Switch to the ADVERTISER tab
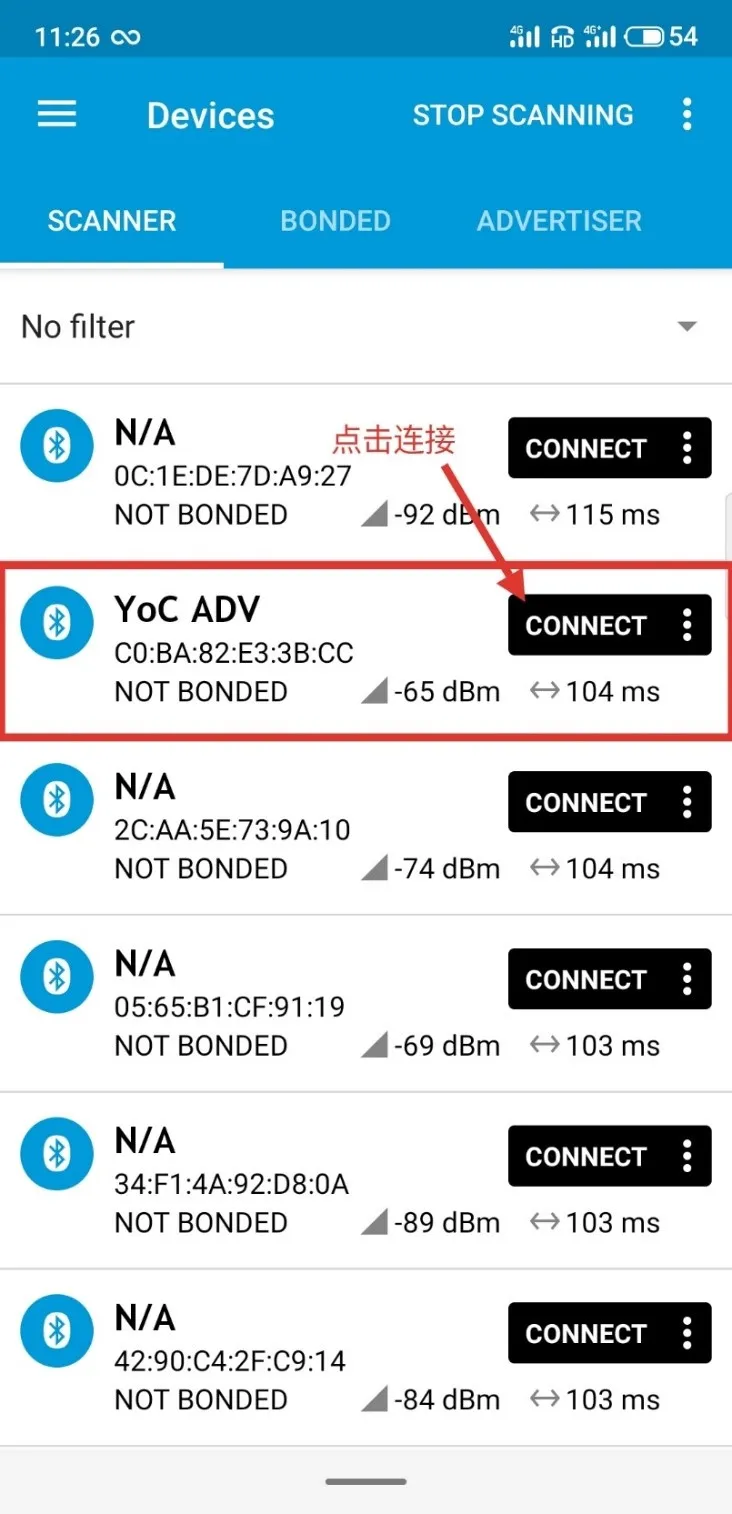Screen dimensions: 732x1514 click(x=559, y=221)
